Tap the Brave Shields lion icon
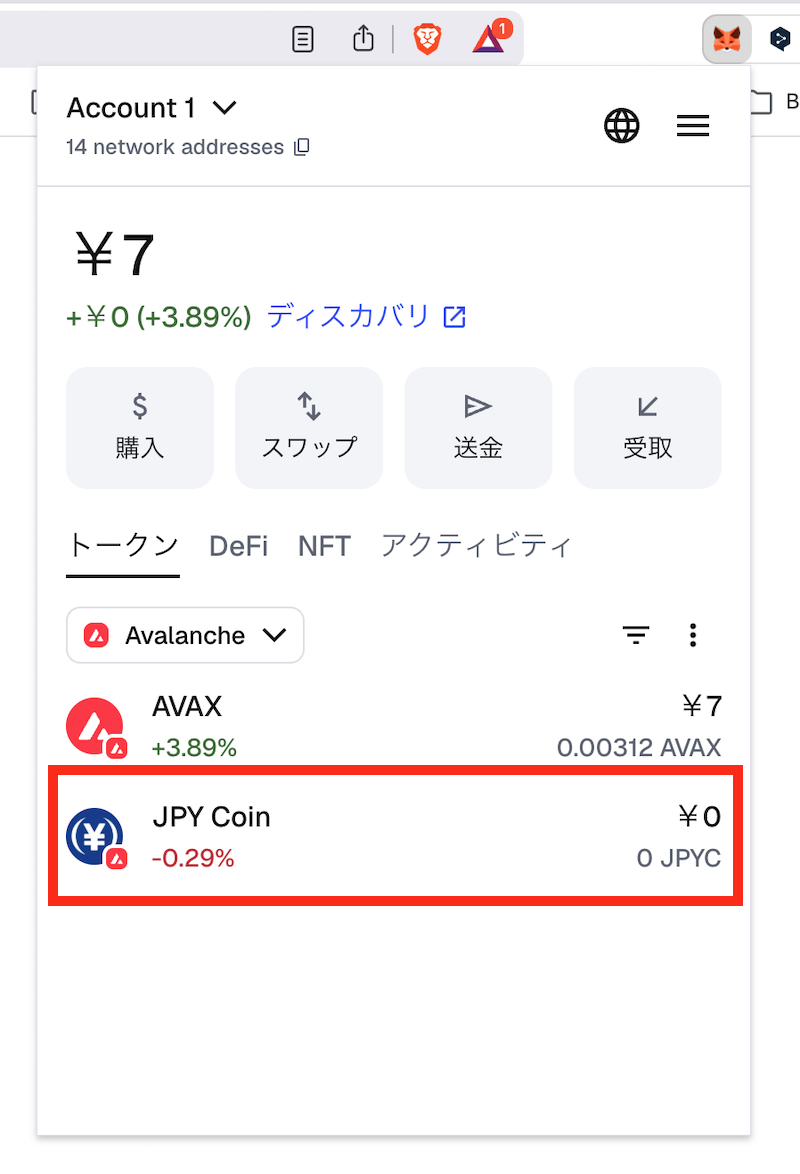 click(427, 40)
